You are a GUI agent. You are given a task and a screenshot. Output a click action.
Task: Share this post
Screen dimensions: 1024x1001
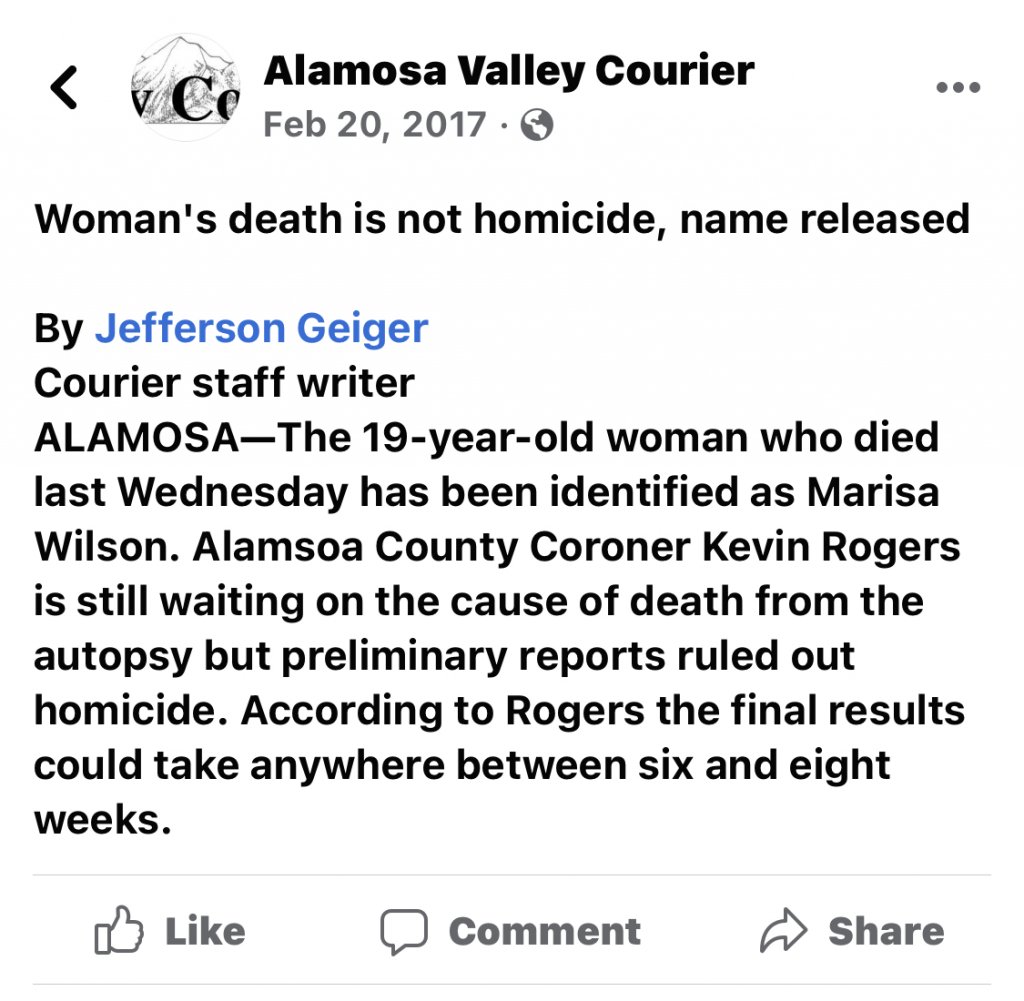click(x=851, y=931)
